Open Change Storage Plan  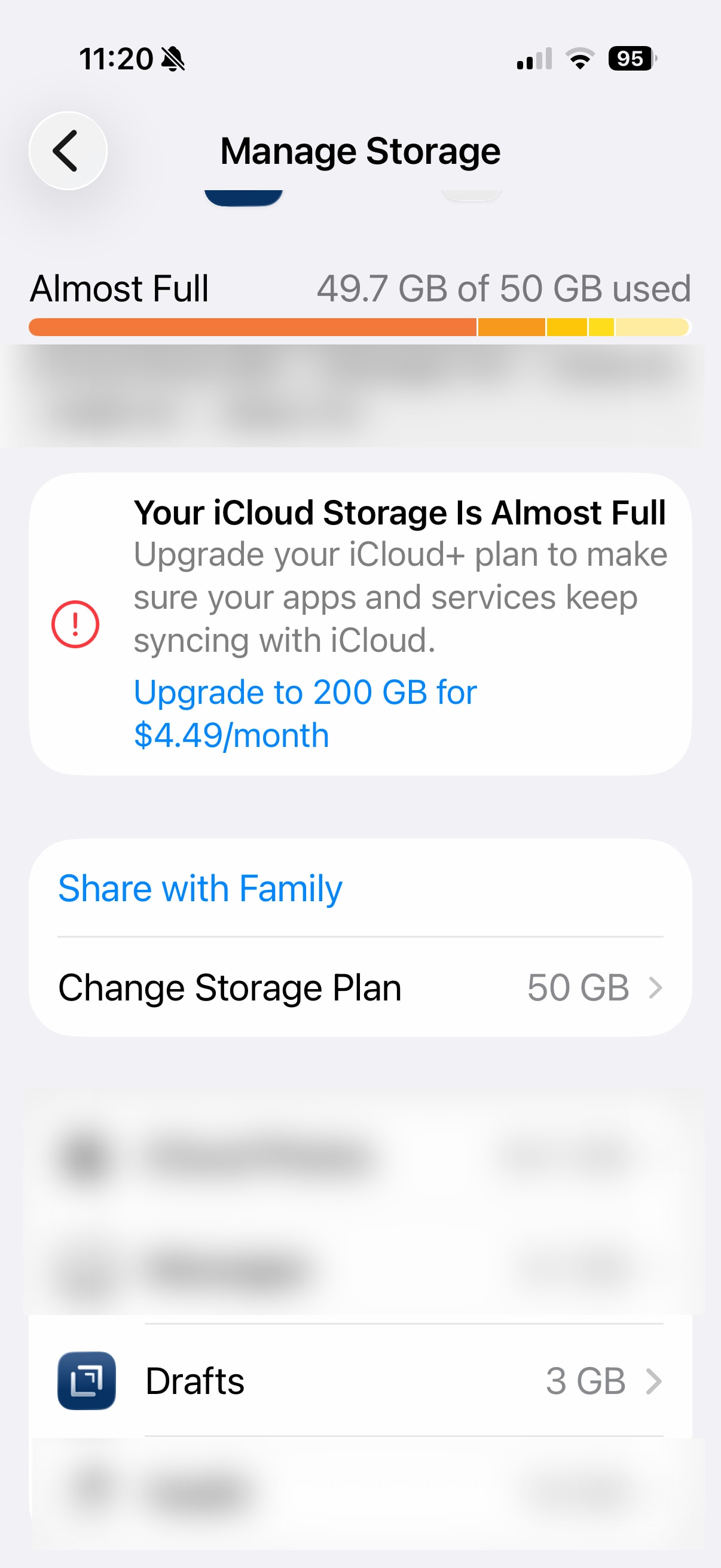point(360,987)
